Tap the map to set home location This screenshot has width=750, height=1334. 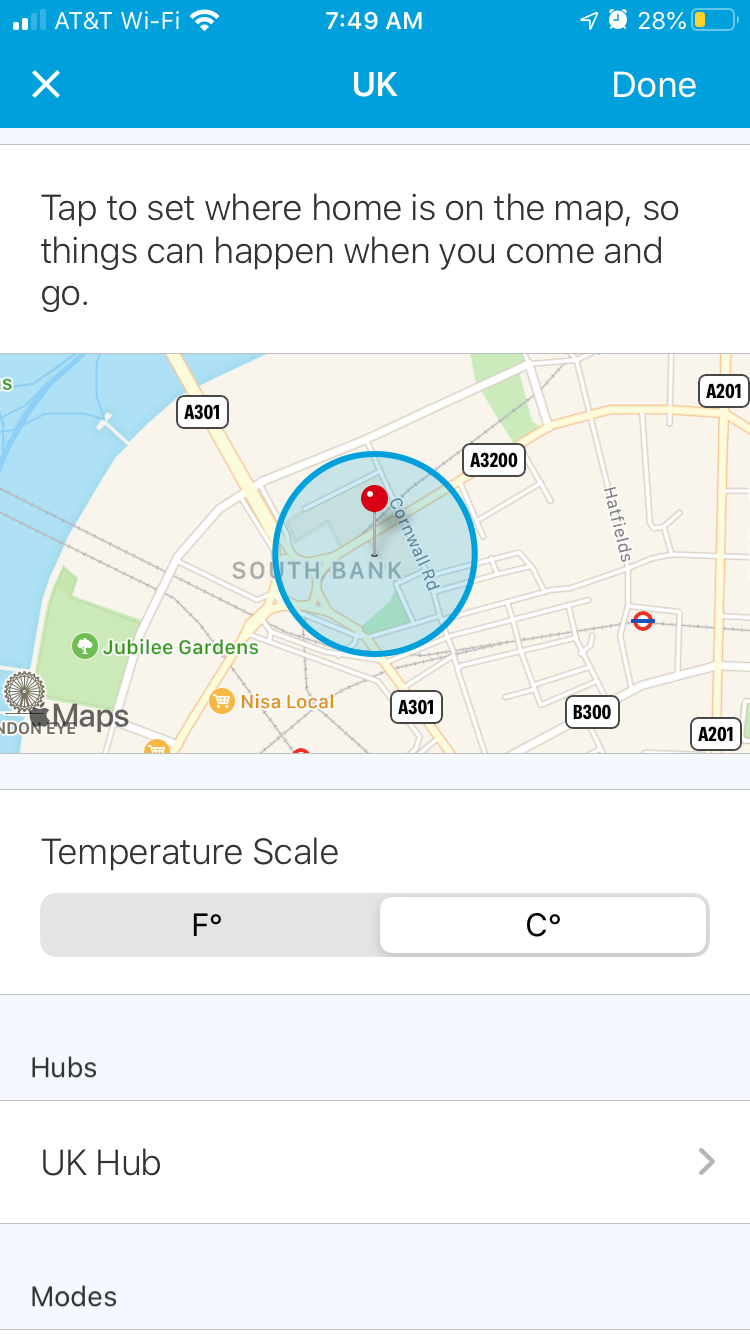pos(375,553)
